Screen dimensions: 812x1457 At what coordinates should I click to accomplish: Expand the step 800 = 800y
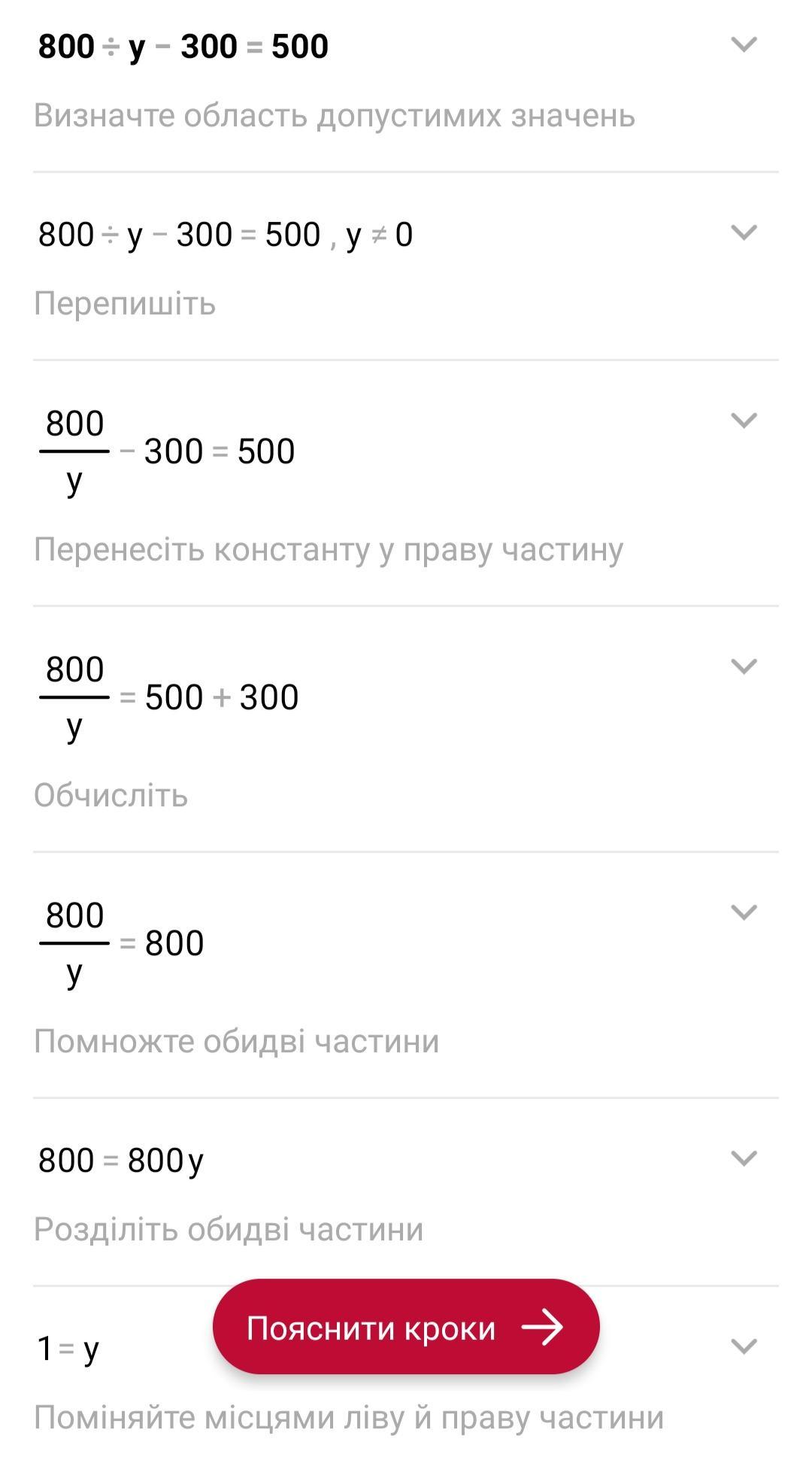click(744, 1158)
